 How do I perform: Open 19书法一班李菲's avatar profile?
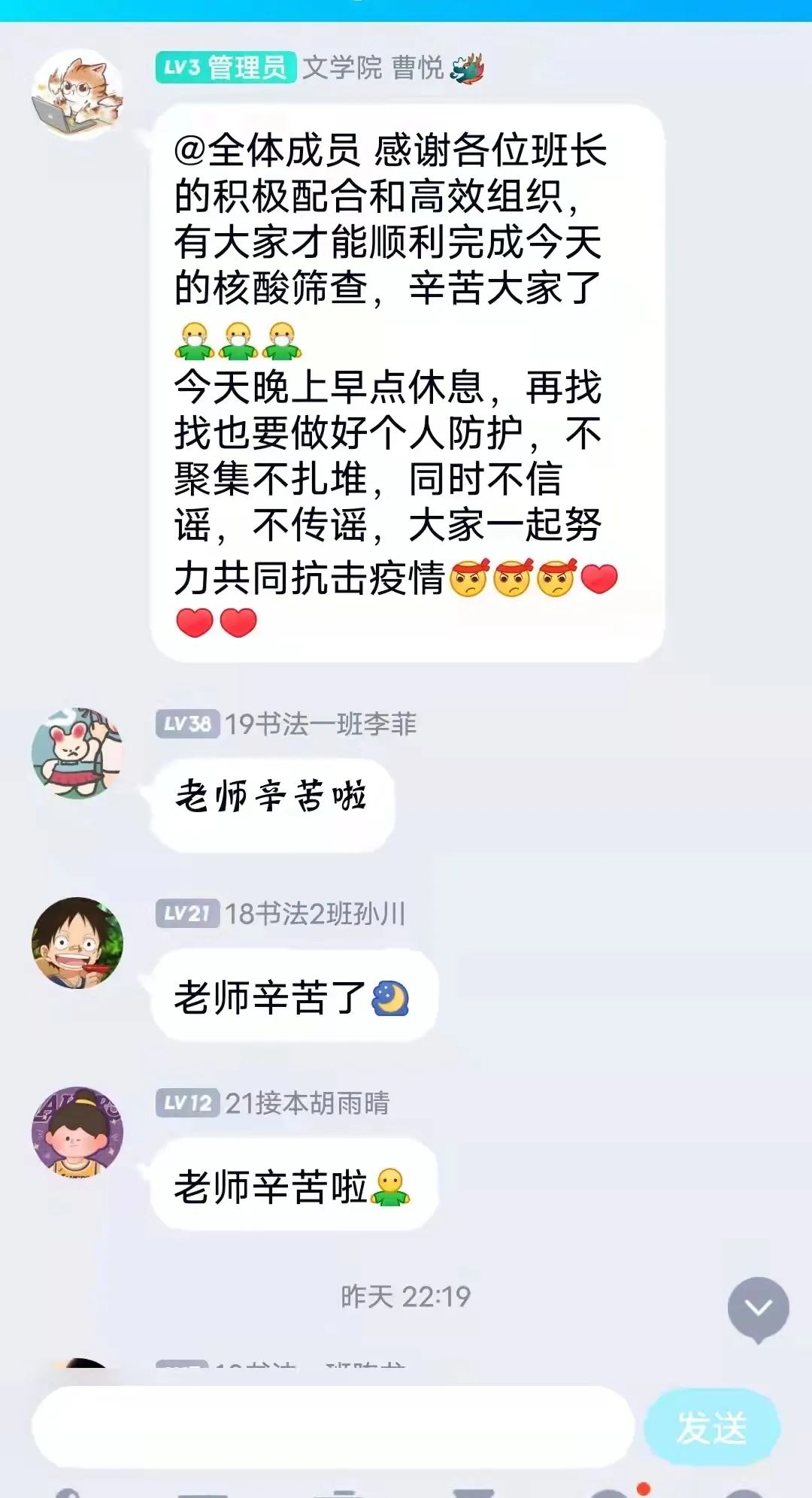(x=77, y=753)
